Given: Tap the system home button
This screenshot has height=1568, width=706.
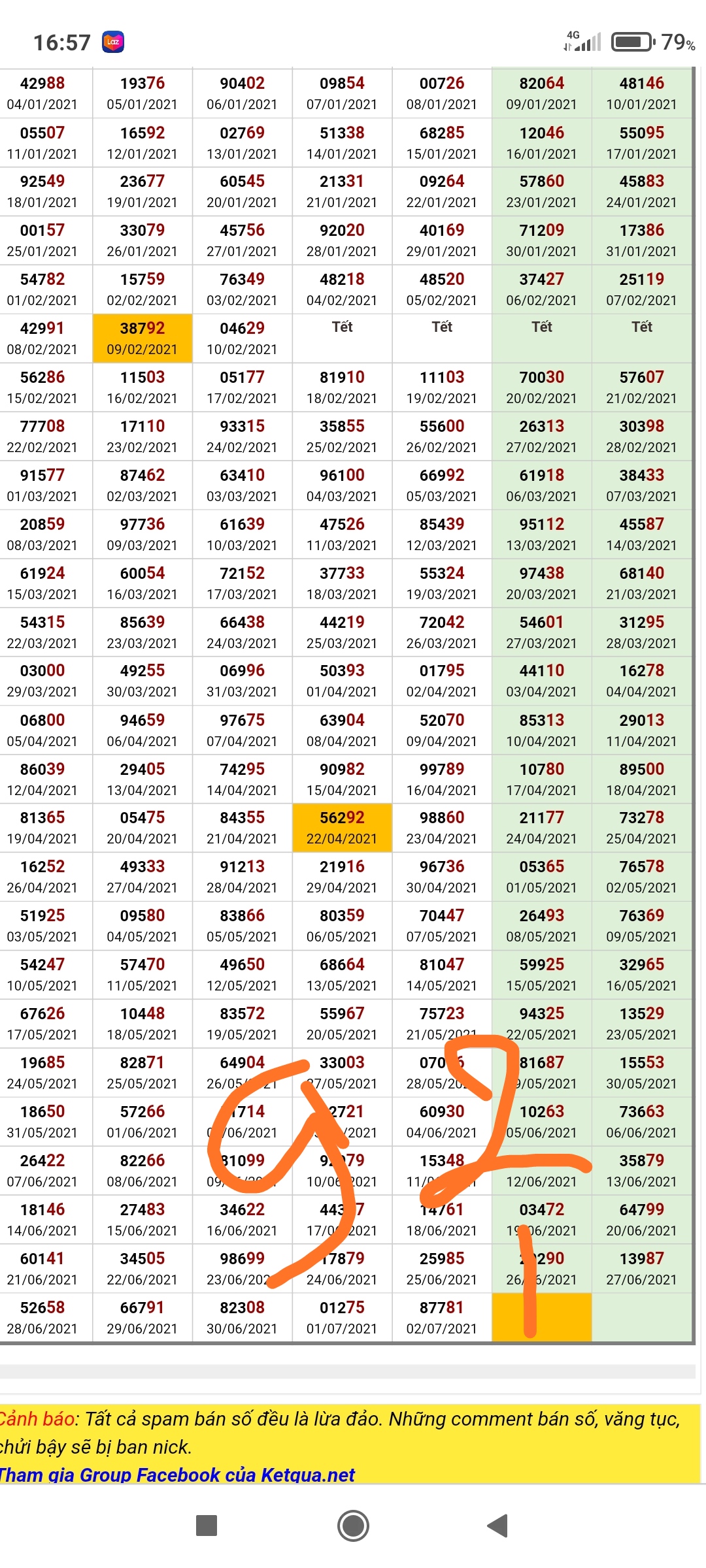Looking at the screenshot, I should click(x=353, y=1526).
